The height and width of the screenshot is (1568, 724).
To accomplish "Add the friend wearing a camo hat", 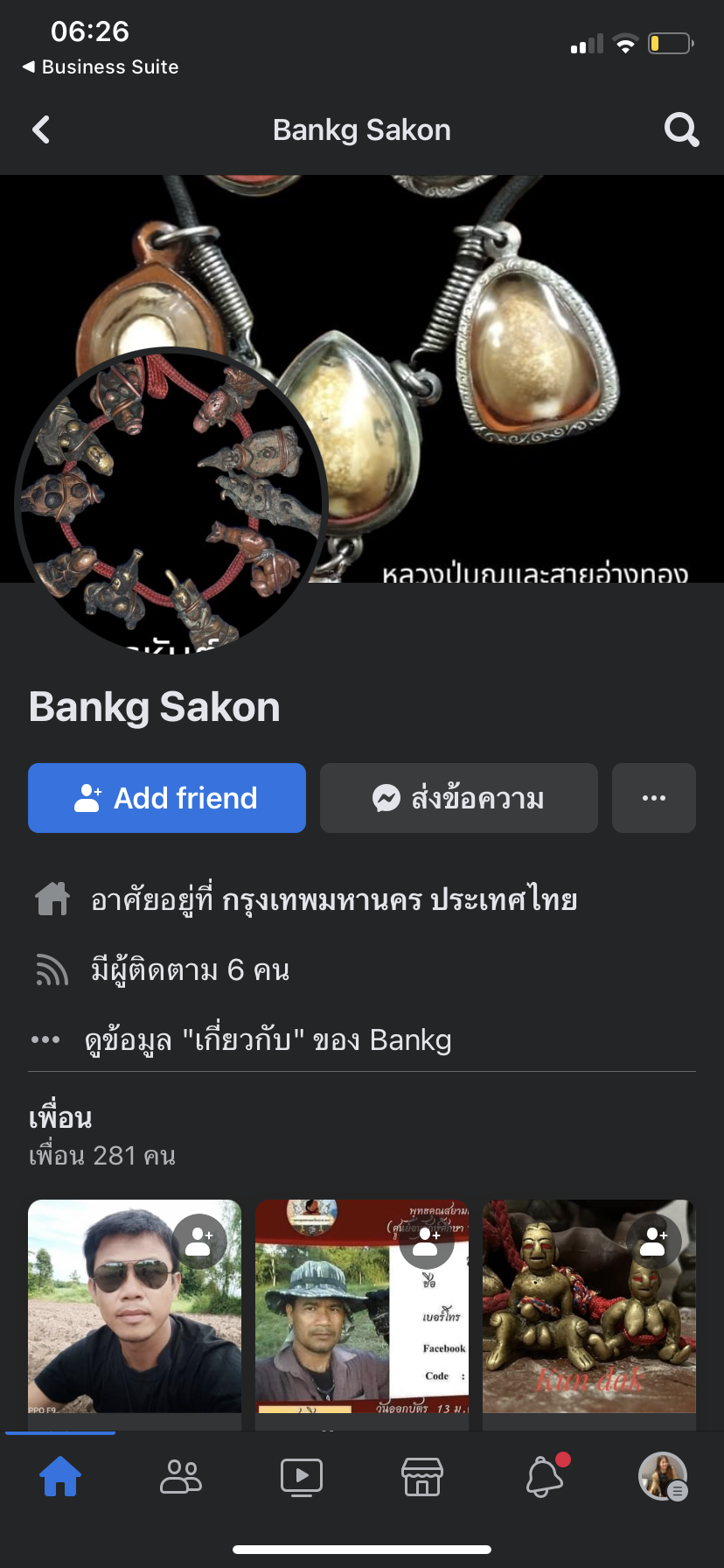I will tap(426, 1242).
